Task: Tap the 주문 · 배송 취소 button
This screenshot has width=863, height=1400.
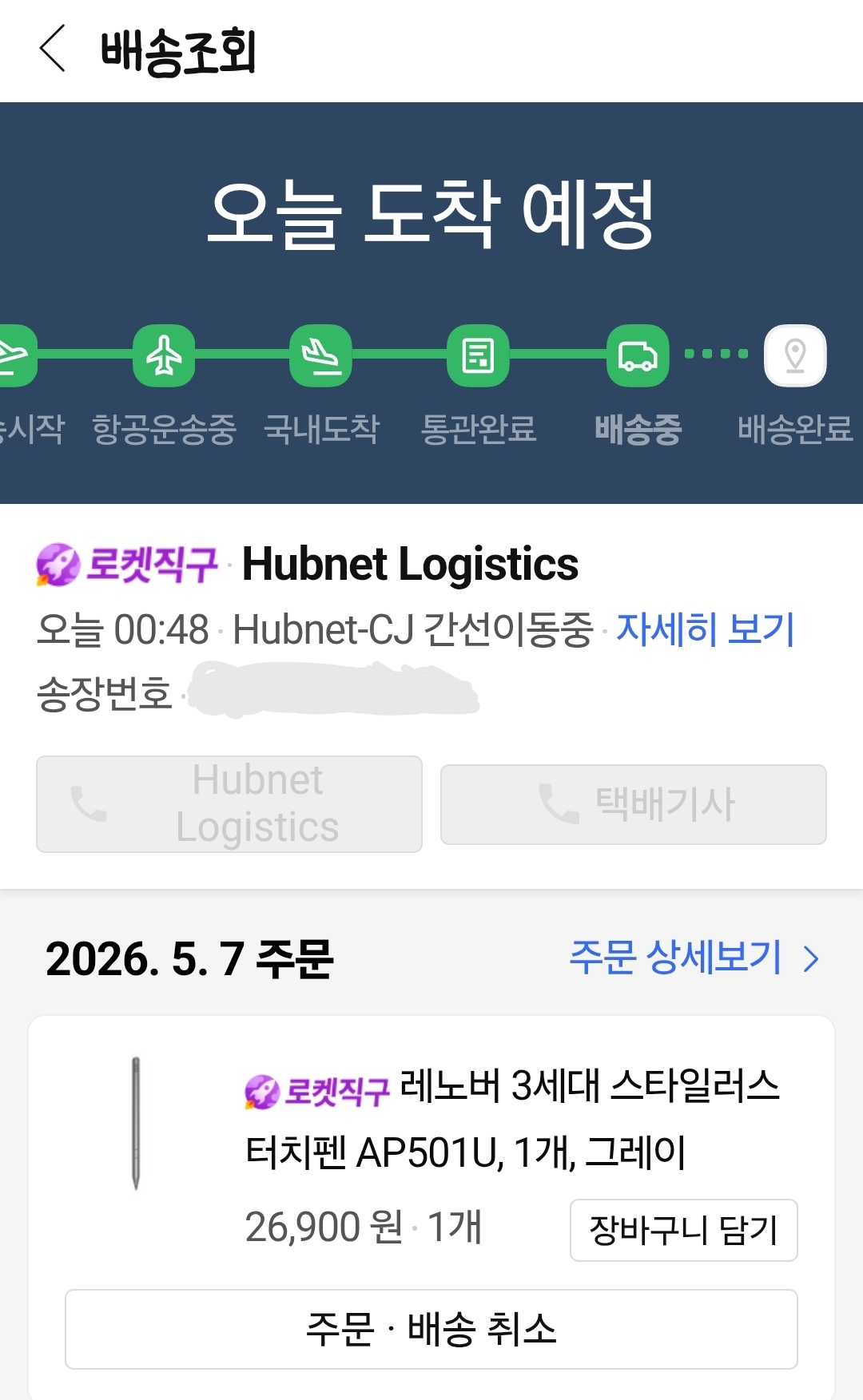Action: click(431, 1329)
